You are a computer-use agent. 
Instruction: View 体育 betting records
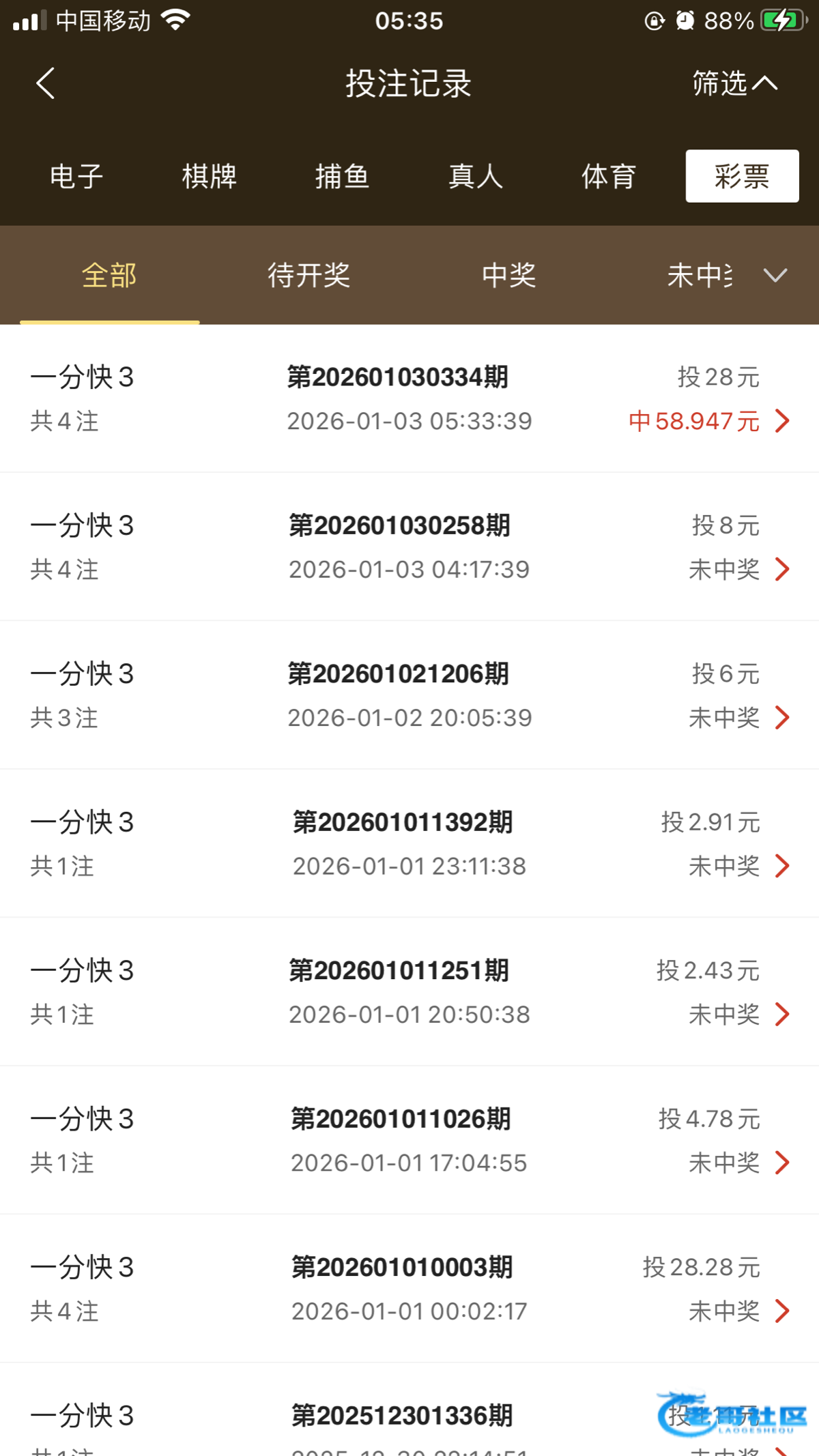tap(609, 177)
